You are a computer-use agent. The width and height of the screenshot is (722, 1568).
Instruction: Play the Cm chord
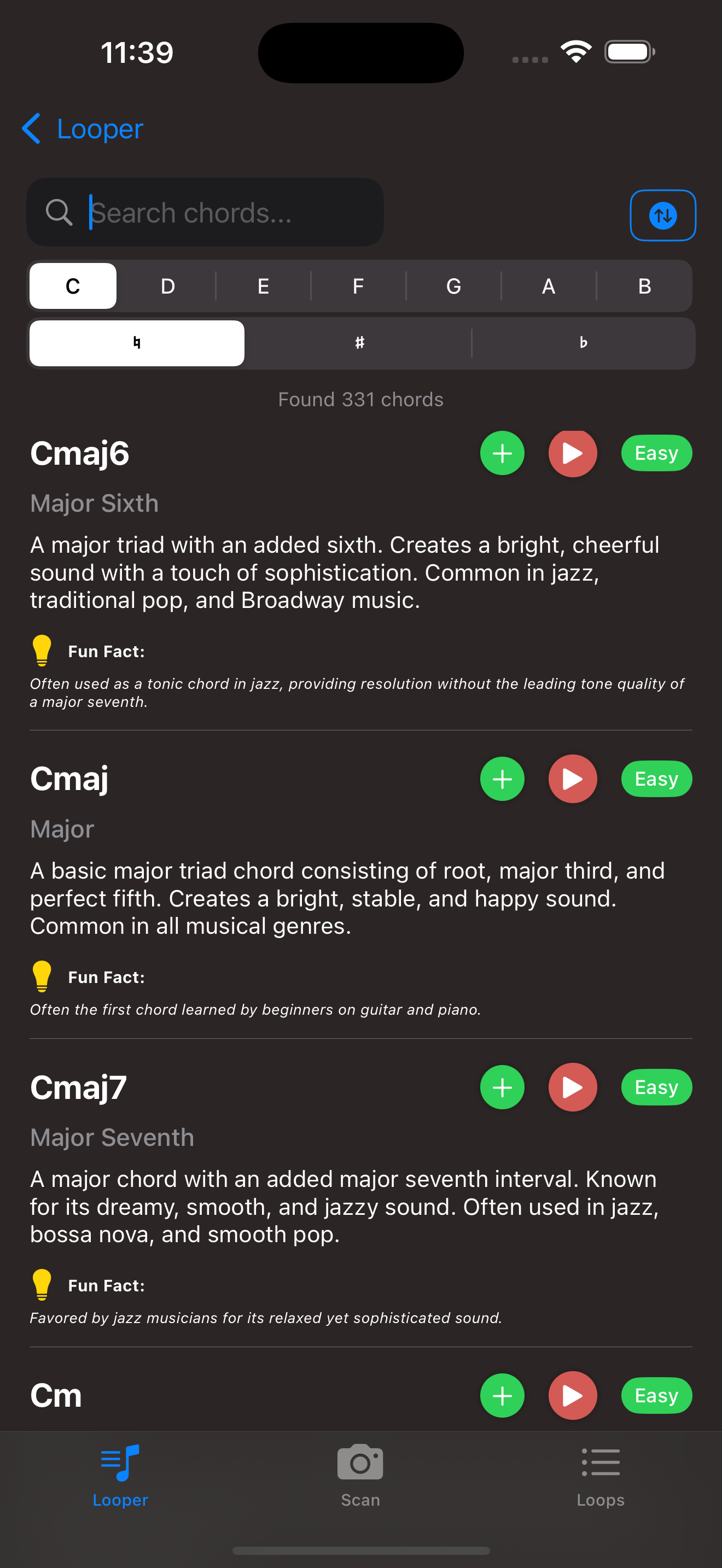[572, 1395]
